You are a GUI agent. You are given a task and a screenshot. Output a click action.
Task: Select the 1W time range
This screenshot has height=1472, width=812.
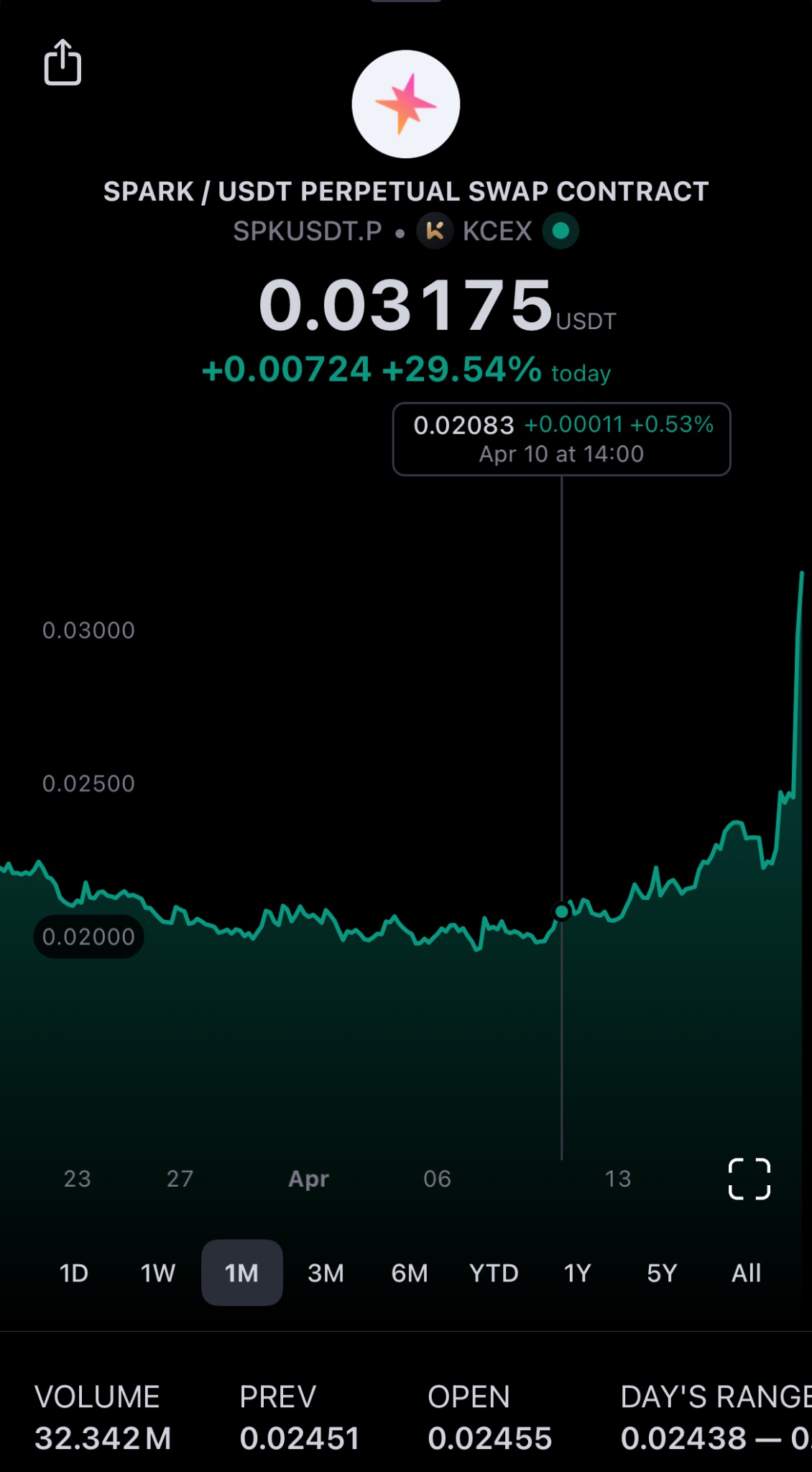coord(157,1273)
